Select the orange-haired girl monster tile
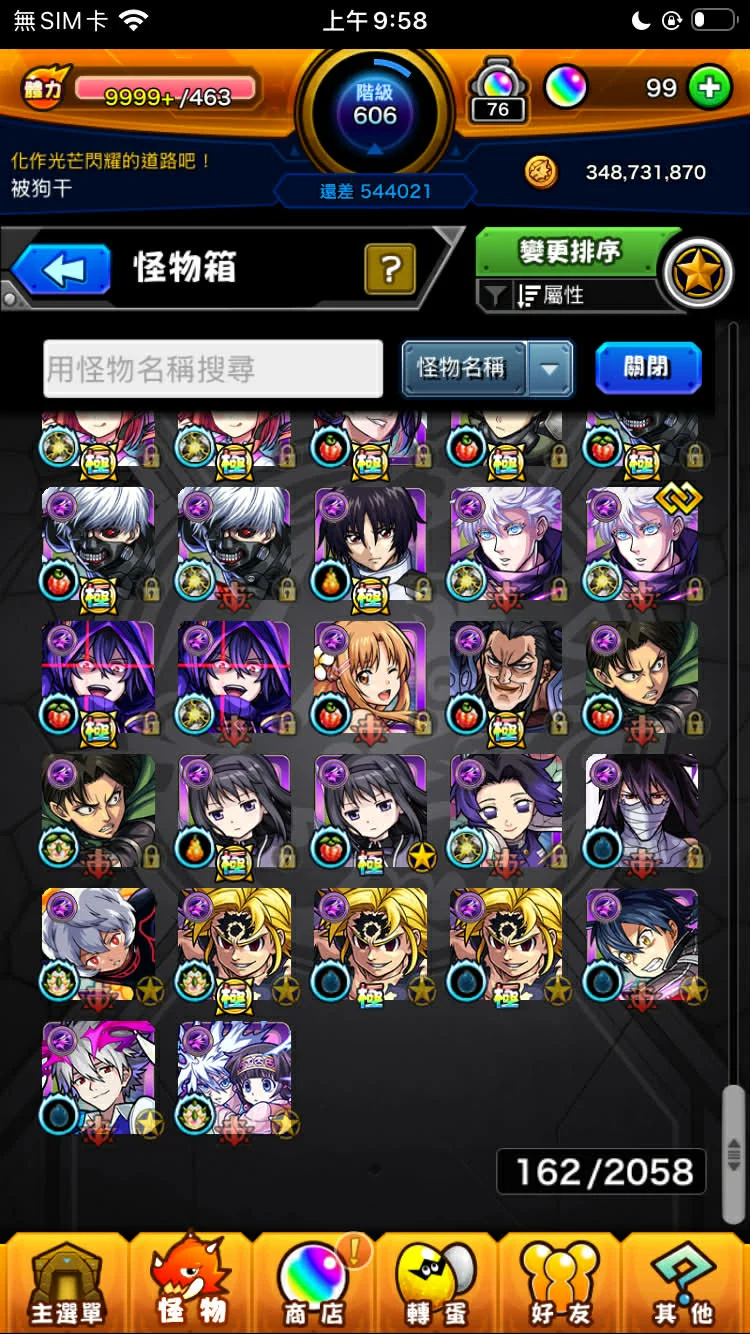Image resolution: width=750 pixels, height=1334 pixels. pos(370,677)
